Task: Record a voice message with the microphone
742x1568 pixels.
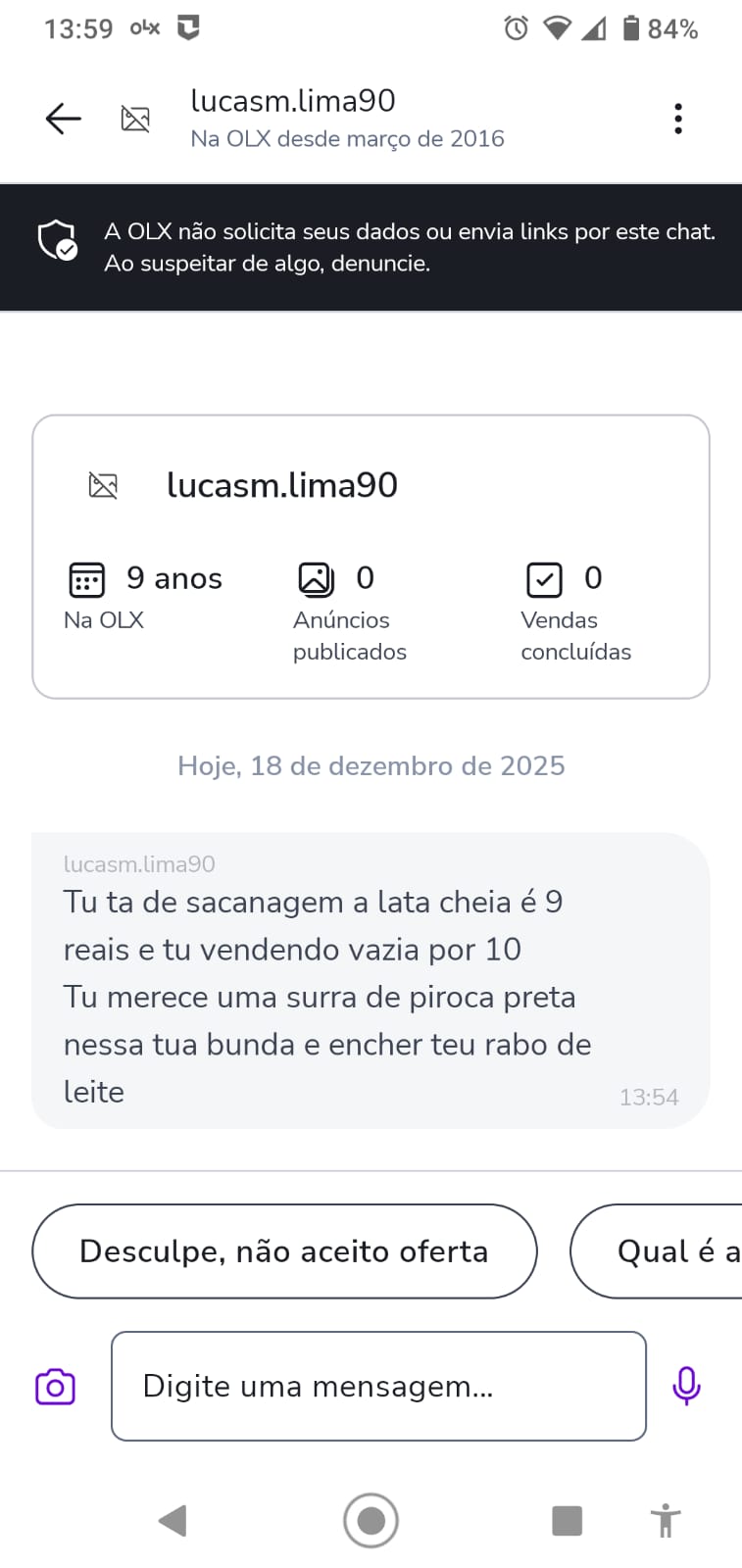Action: (686, 1386)
